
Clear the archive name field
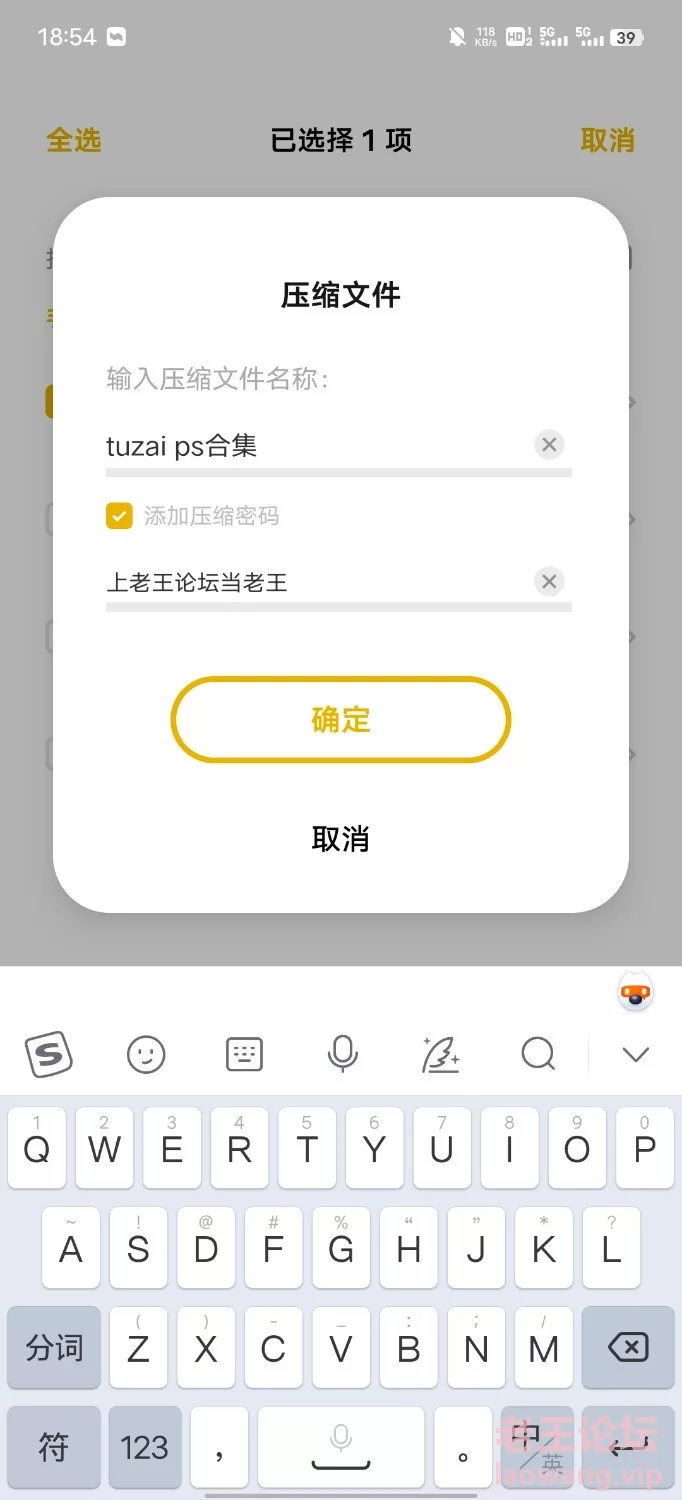click(549, 445)
